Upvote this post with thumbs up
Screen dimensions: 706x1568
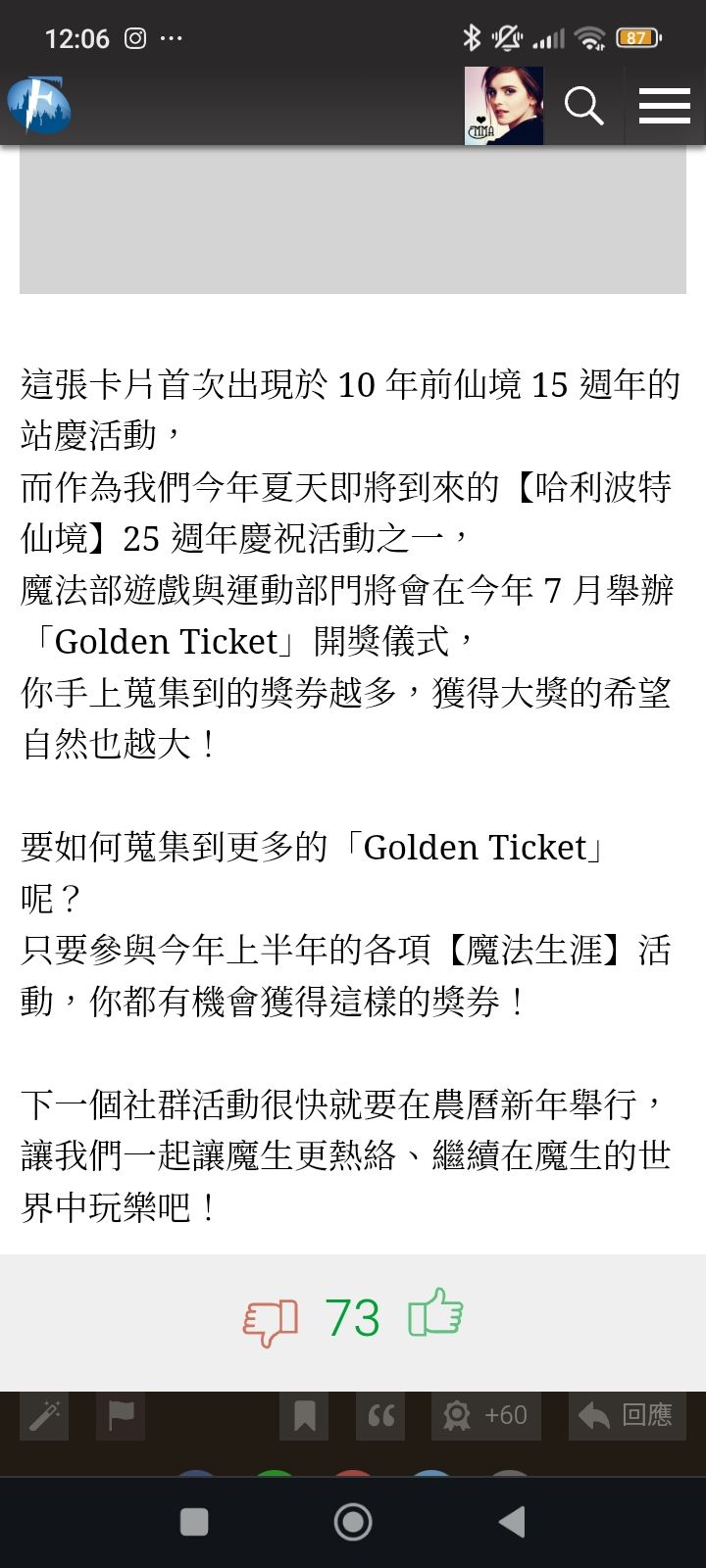coord(435,1313)
